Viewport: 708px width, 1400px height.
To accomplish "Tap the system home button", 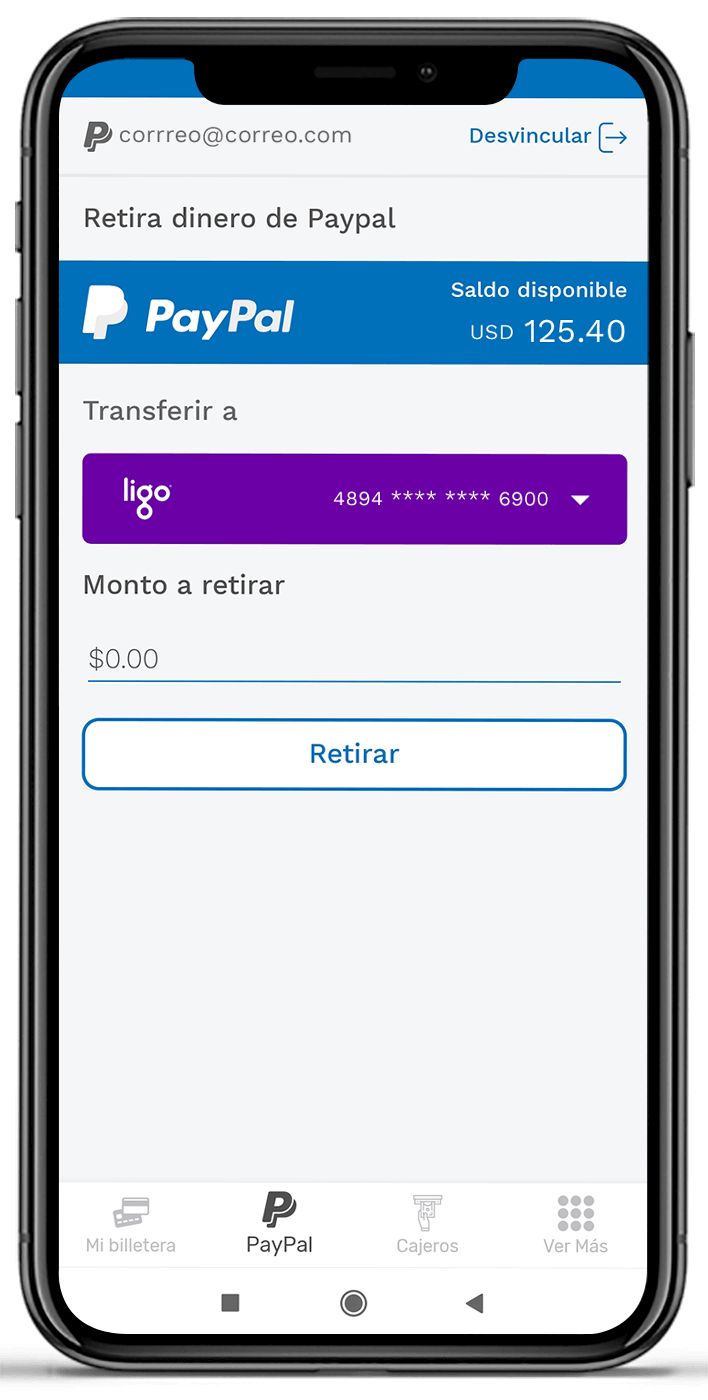I will (353, 1303).
